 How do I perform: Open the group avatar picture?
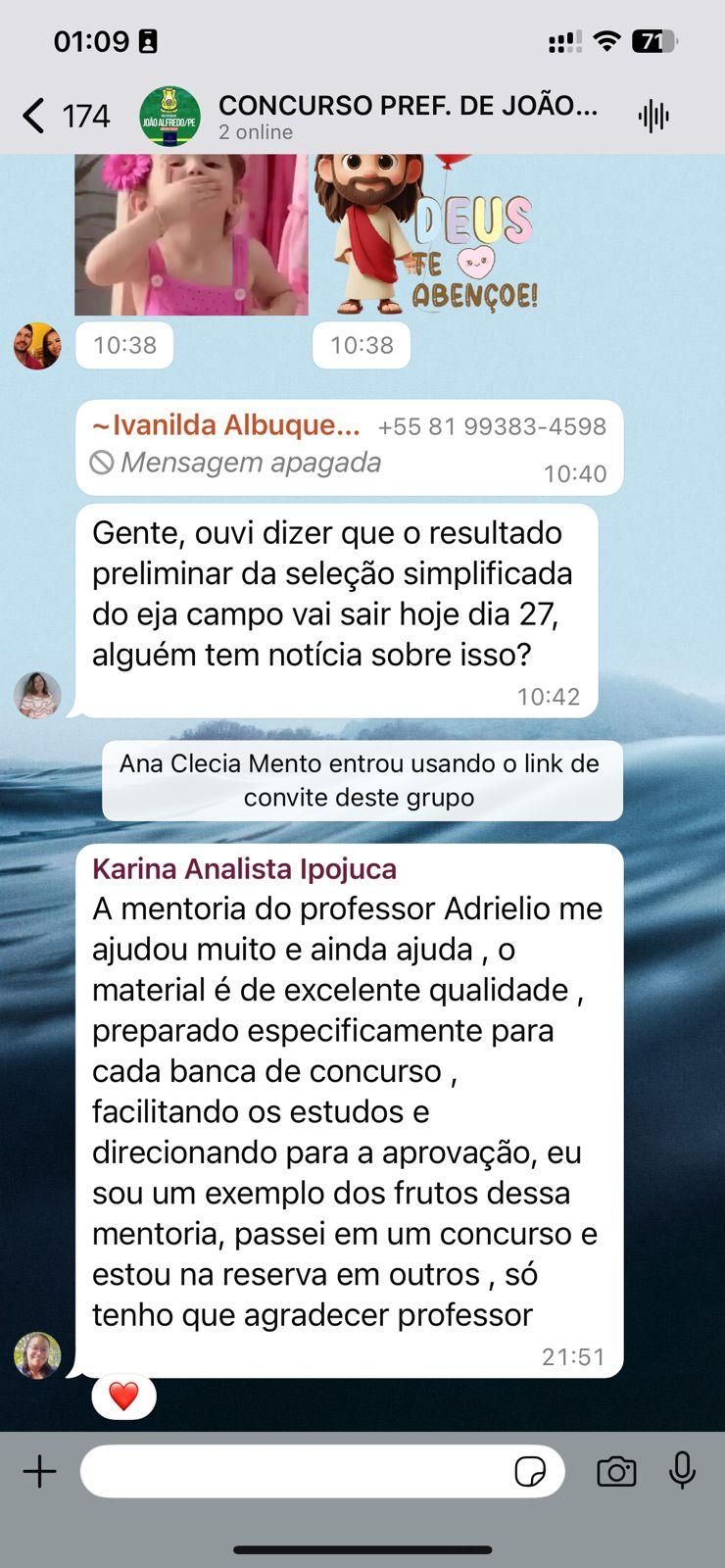click(169, 116)
